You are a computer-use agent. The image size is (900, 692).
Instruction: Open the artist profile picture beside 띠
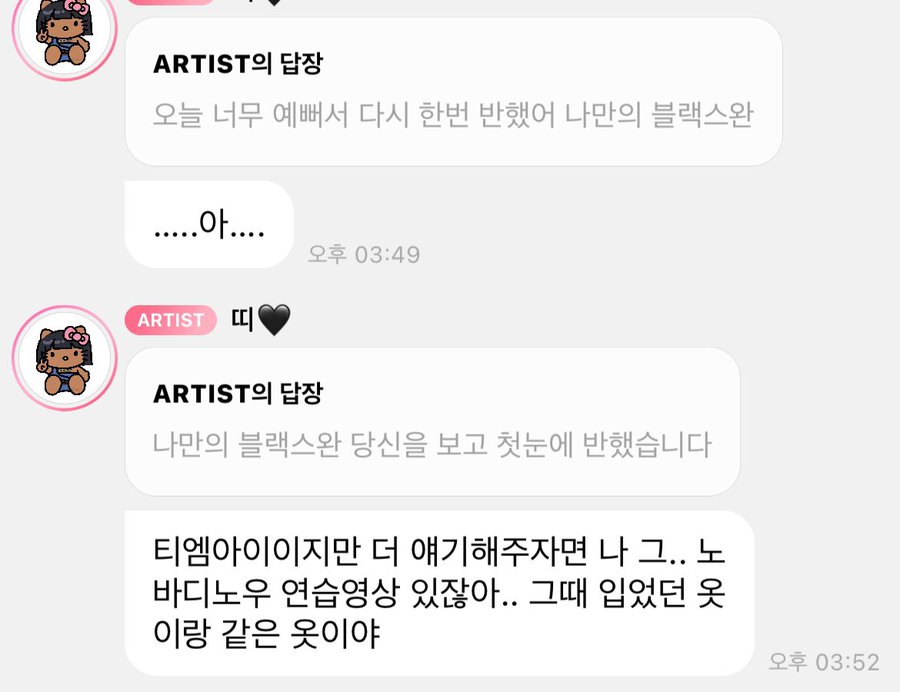tap(64, 359)
